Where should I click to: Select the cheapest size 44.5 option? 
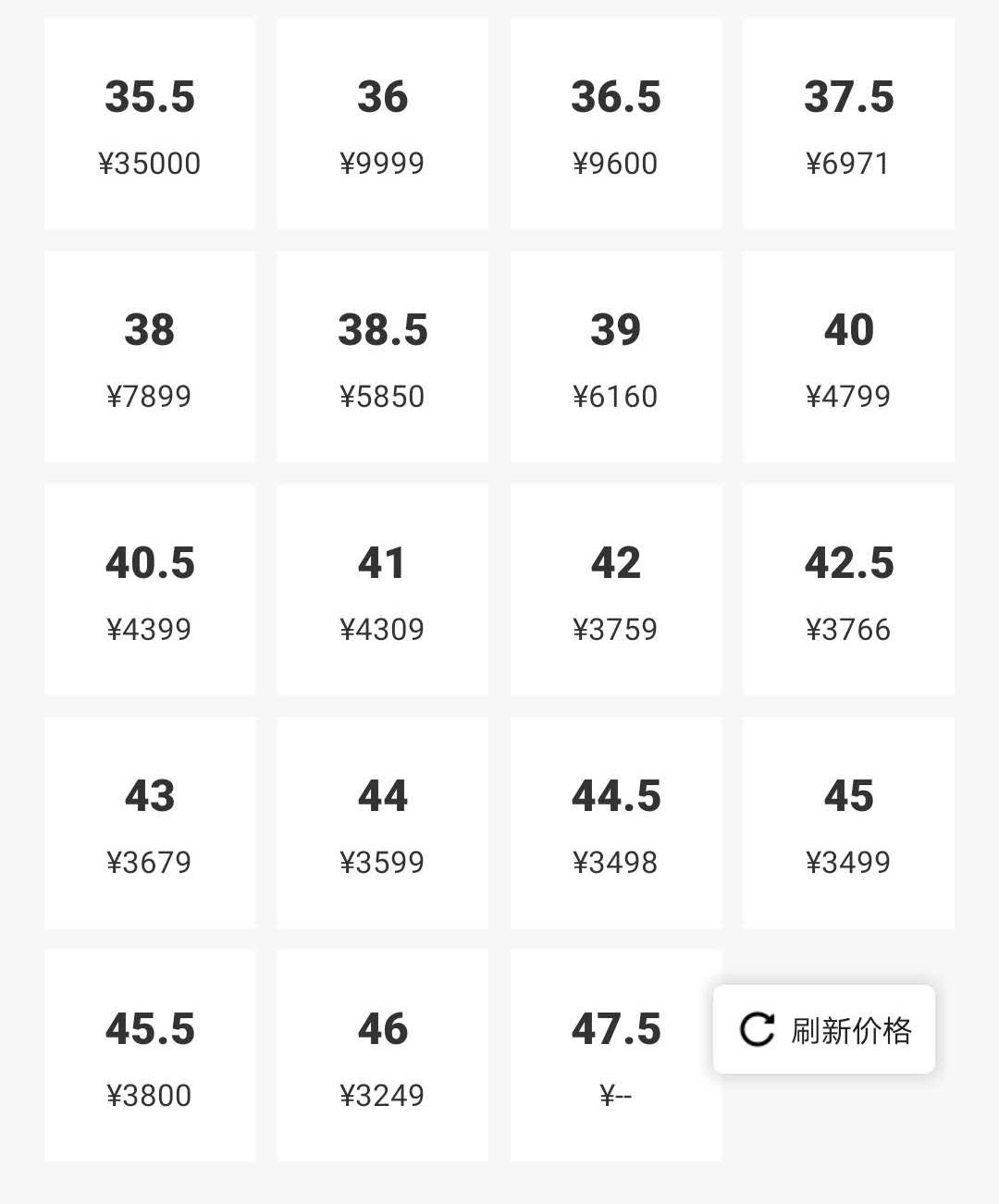[x=615, y=823]
